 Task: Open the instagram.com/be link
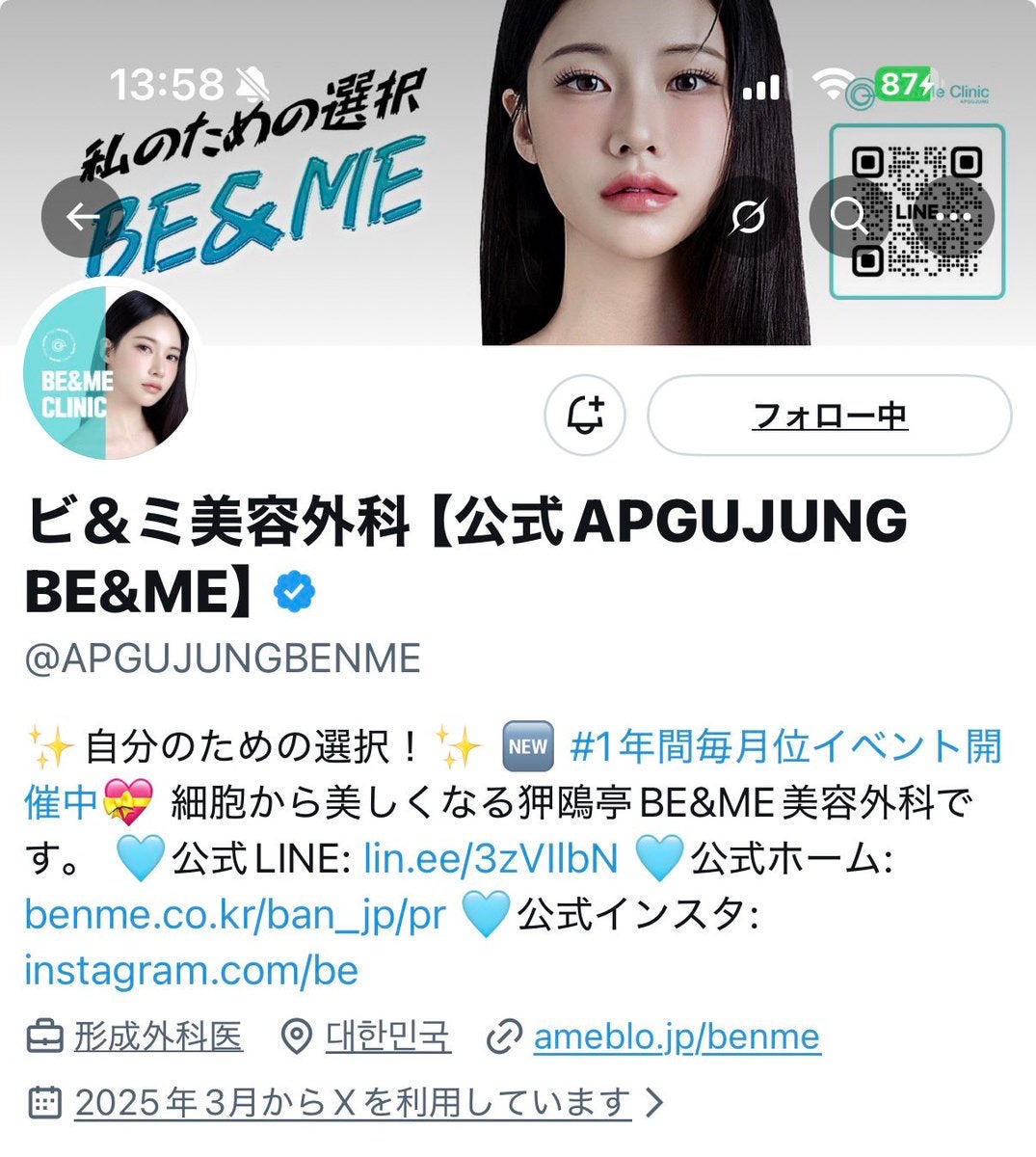[191, 970]
